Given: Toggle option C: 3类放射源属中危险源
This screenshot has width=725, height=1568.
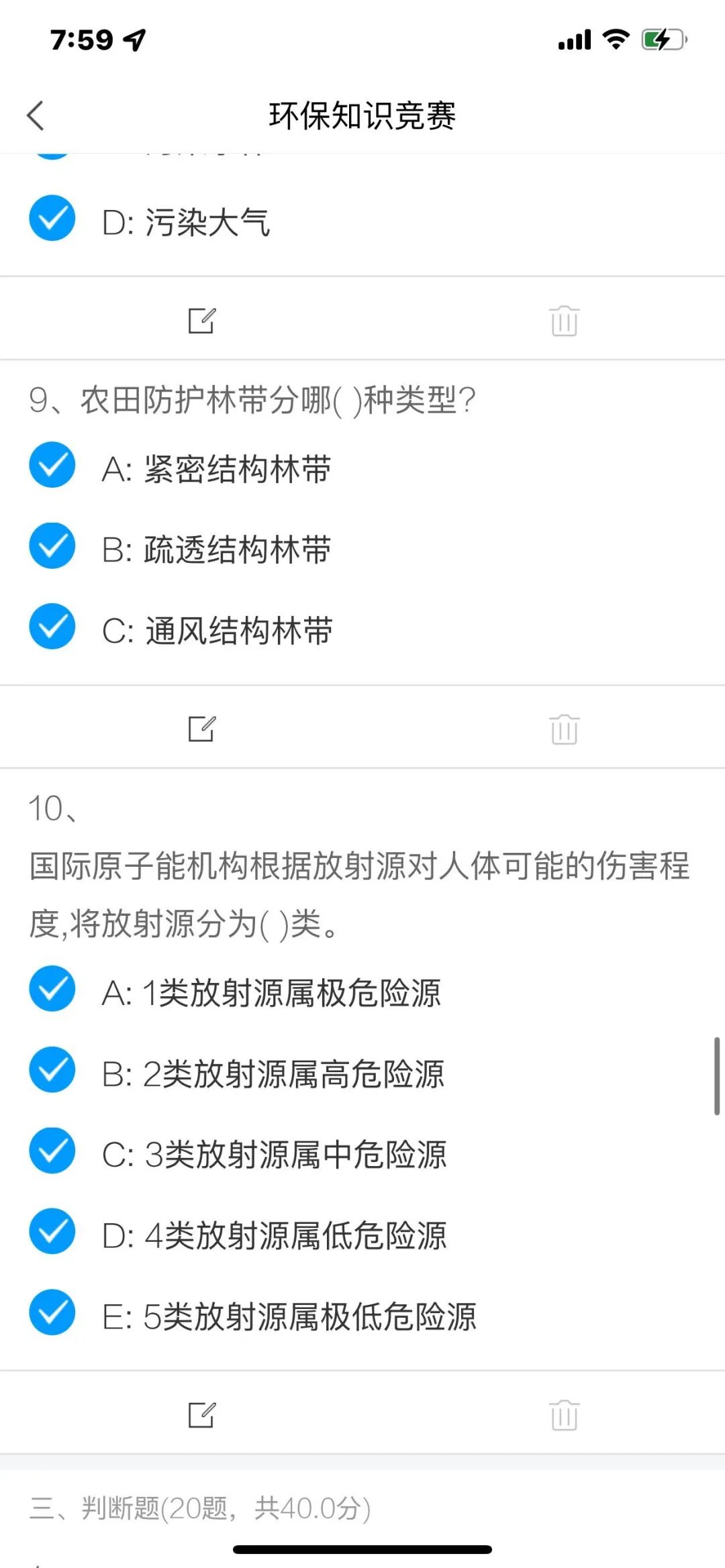Looking at the screenshot, I should coord(52,1151).
